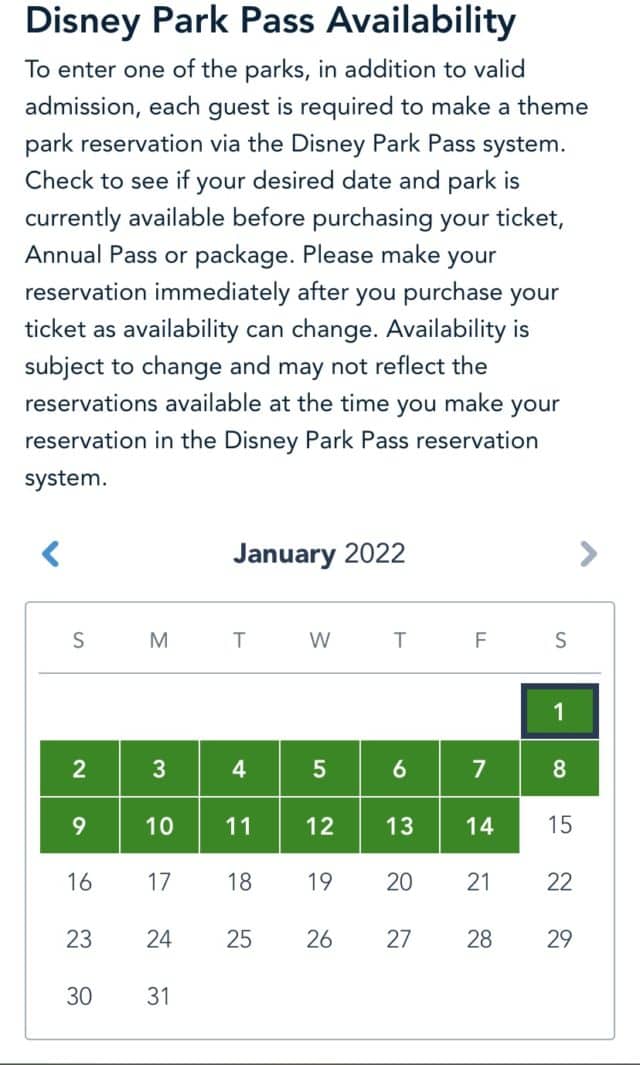Pick January 3 date

tap(159, 768)
